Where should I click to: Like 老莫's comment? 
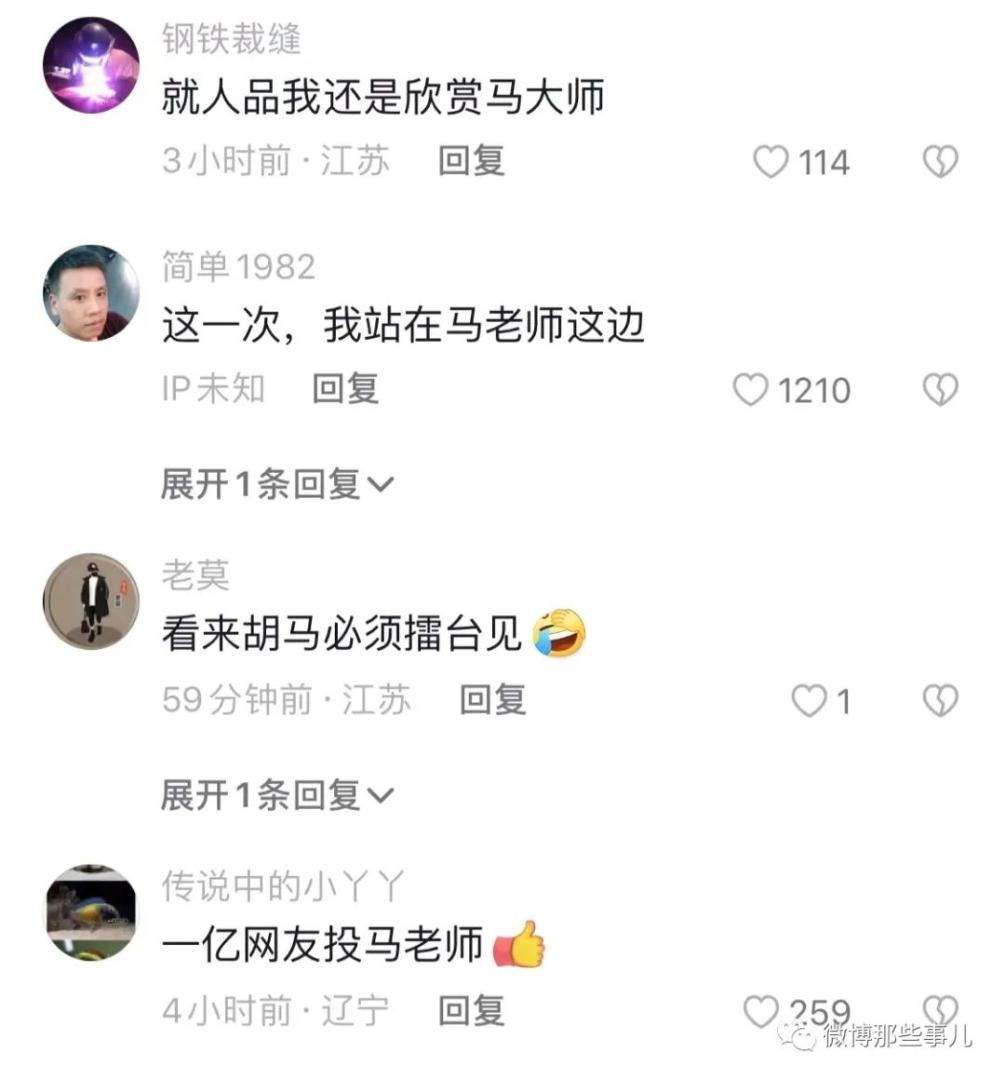point(809,702)
